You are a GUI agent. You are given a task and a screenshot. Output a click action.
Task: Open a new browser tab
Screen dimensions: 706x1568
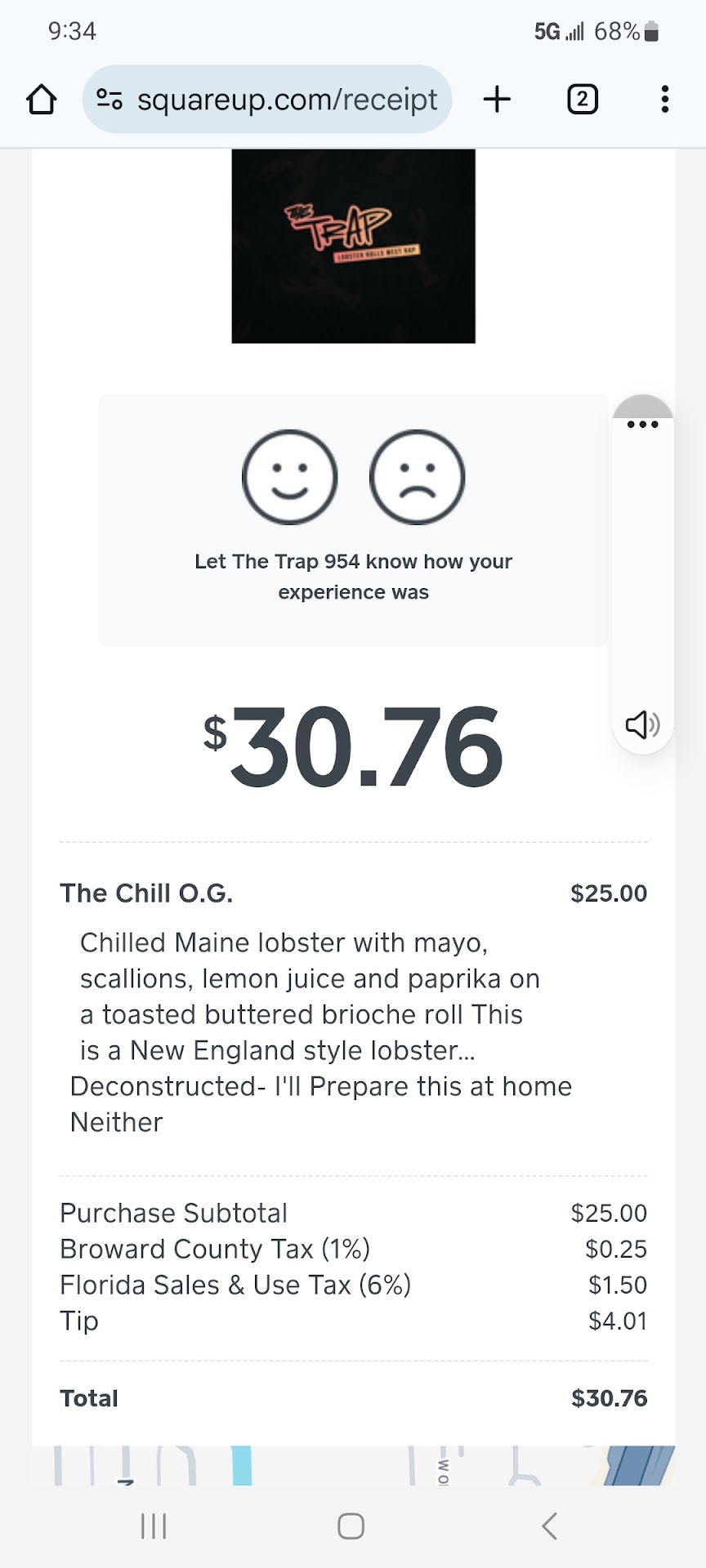tap(497, 100)
